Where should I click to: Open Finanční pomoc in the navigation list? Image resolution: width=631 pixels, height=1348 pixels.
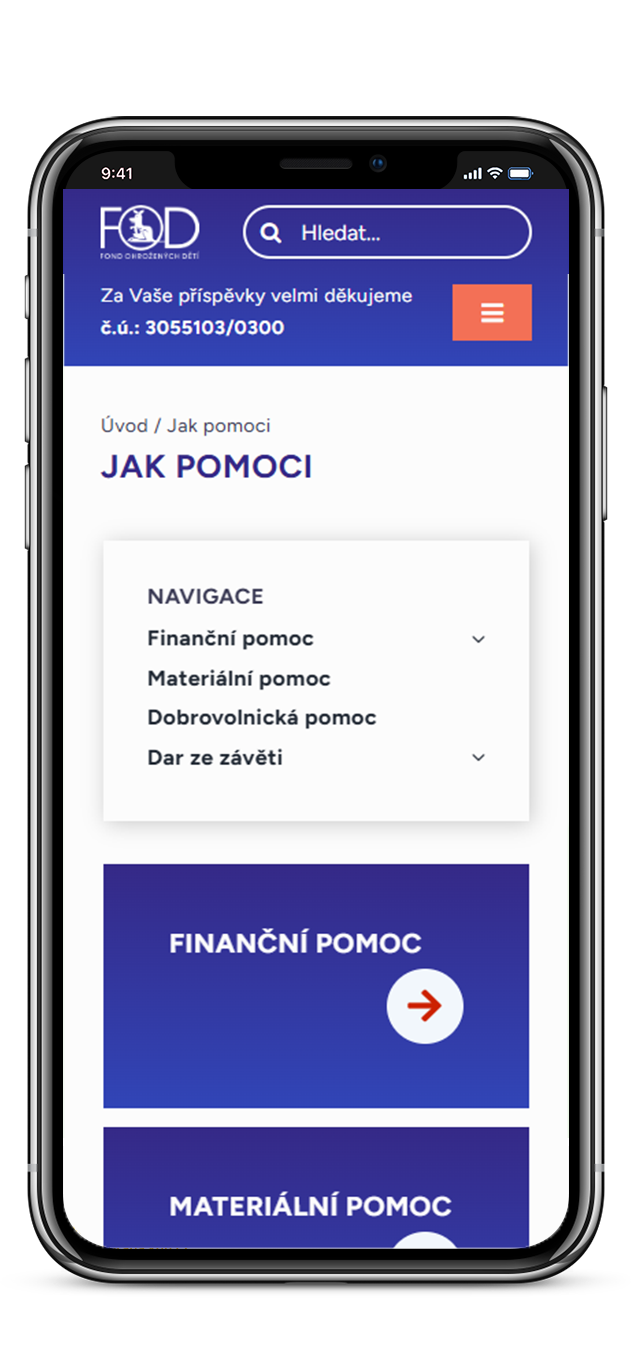click(230, 638)
